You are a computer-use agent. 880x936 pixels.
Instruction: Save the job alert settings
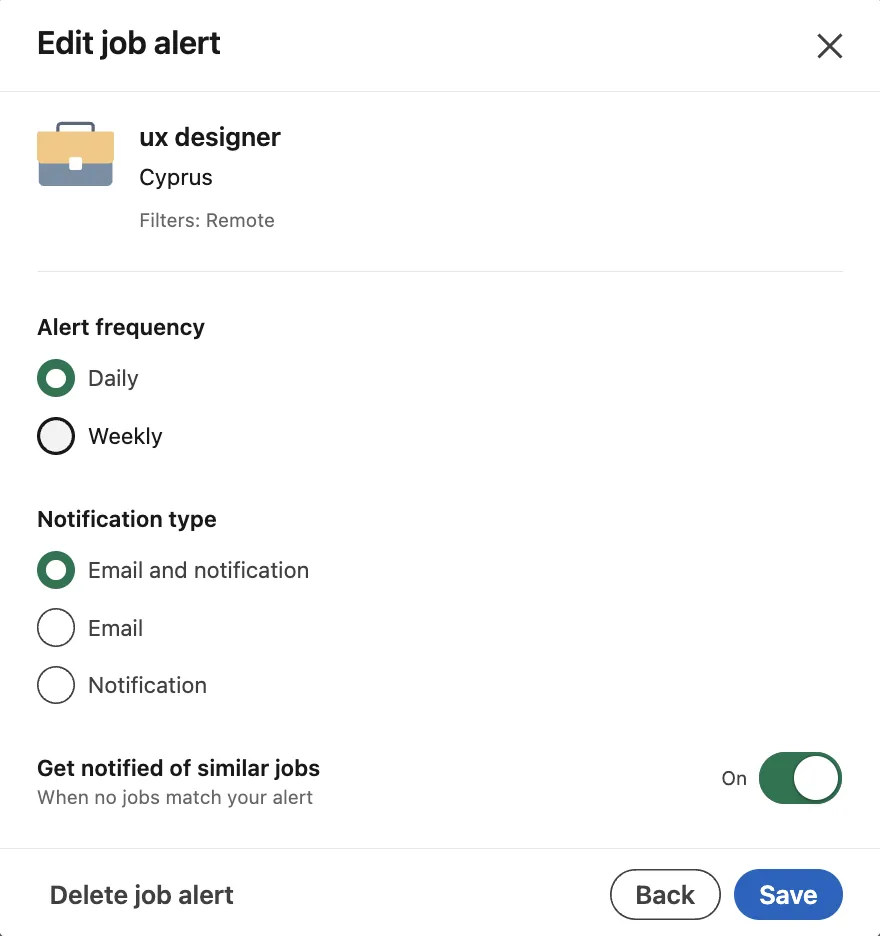[x=788, y=894]
